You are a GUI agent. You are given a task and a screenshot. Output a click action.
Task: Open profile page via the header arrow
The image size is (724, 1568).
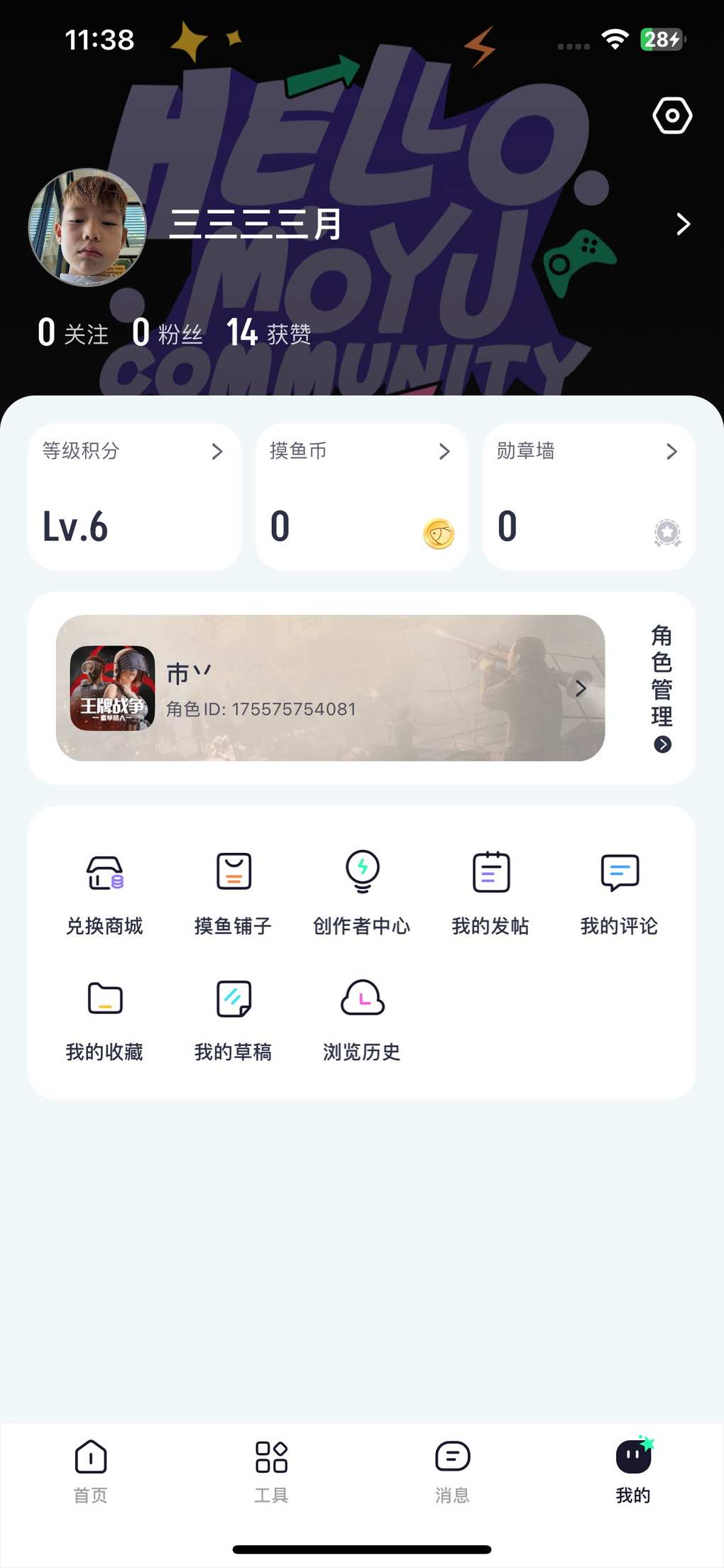click(x=683, y=224)
